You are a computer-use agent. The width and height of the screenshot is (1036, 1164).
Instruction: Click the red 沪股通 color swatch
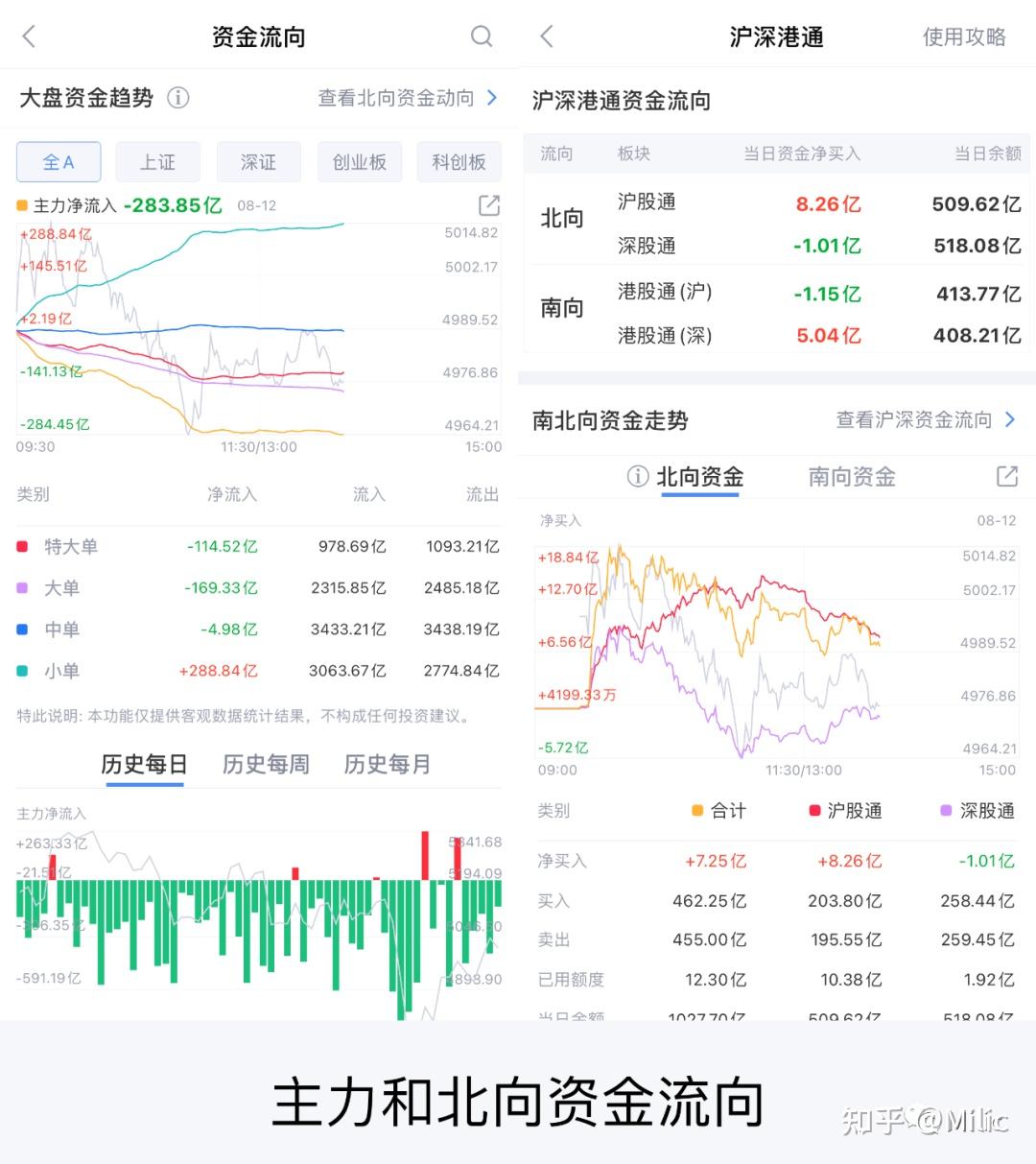click(x=814, y=811)
